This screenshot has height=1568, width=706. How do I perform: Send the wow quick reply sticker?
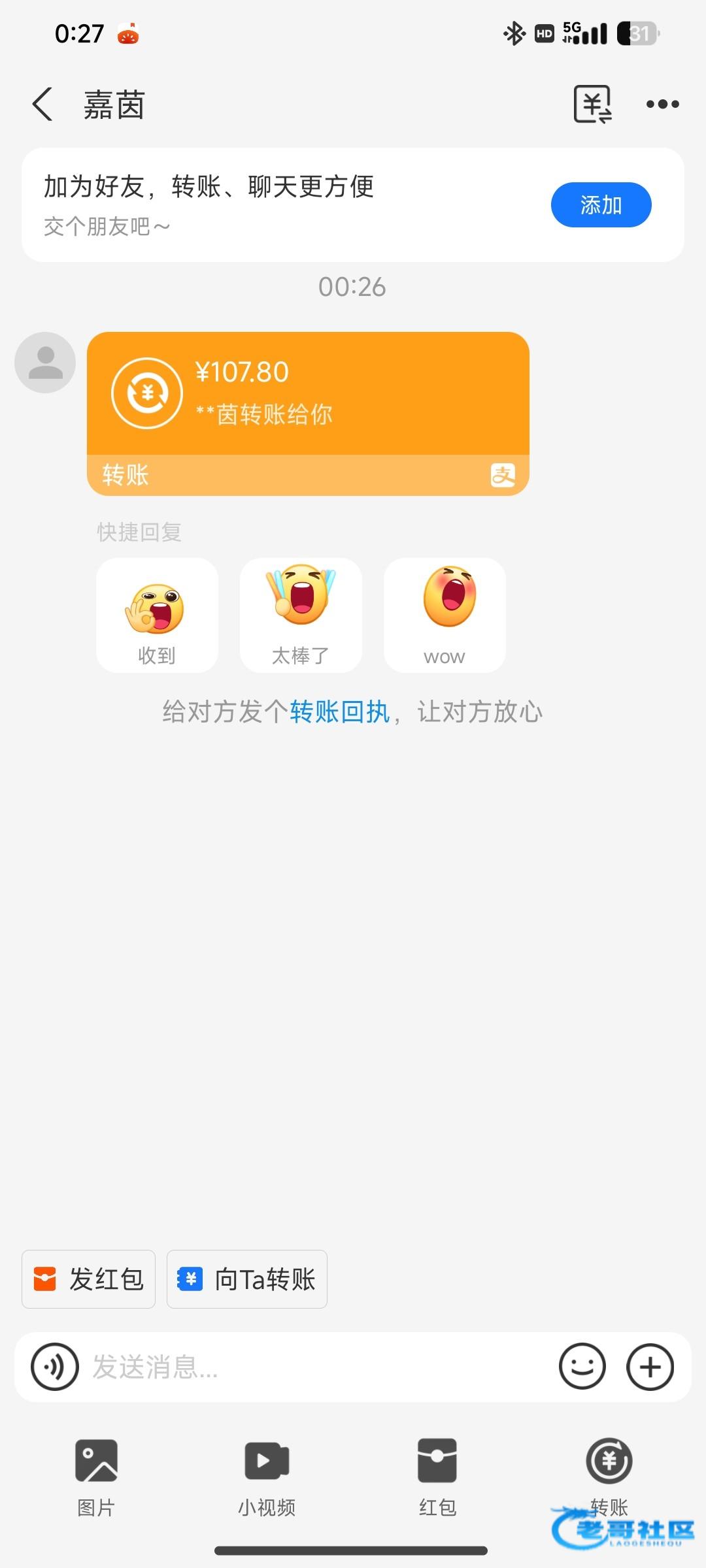(445, 615)
